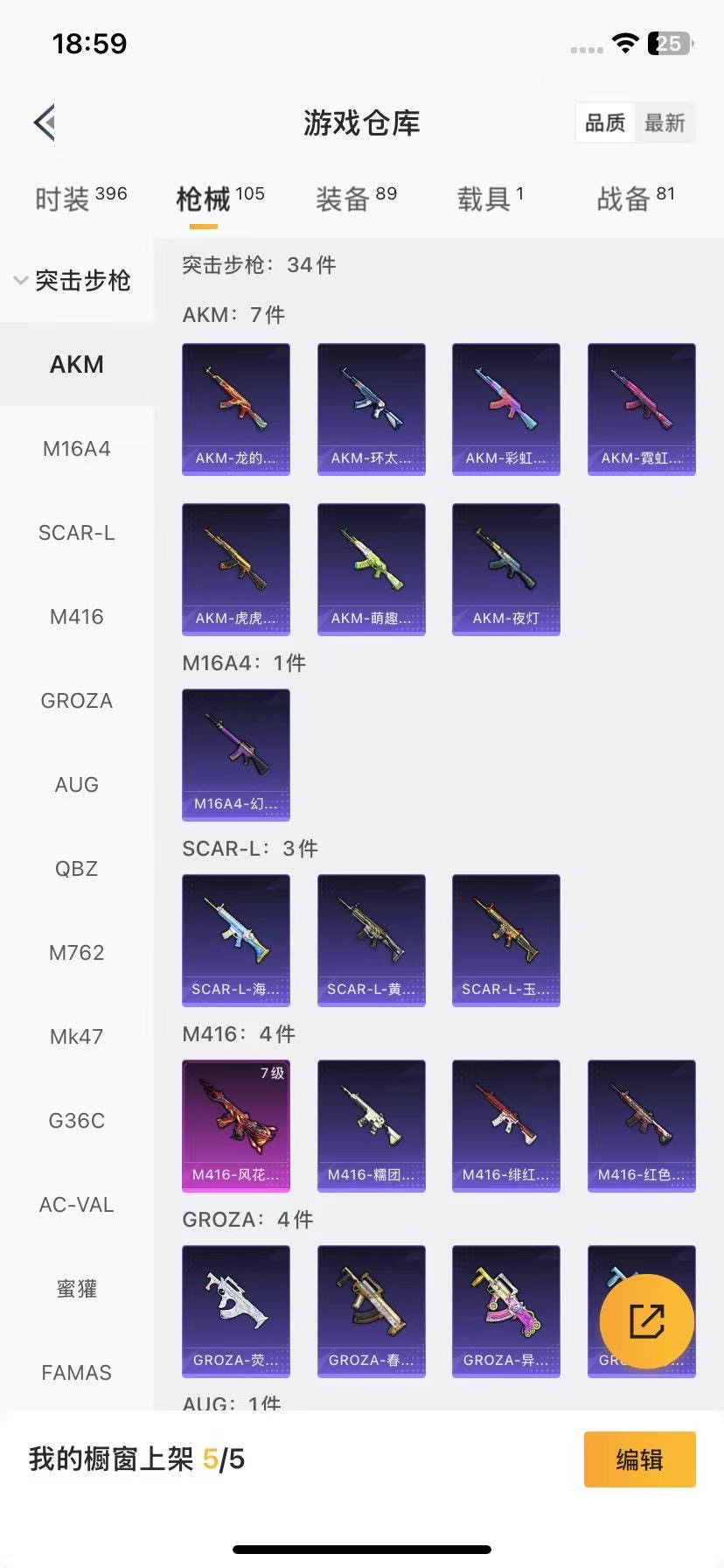
Task: View the SCAR-L-海 skin
Action: pos(236,940)
